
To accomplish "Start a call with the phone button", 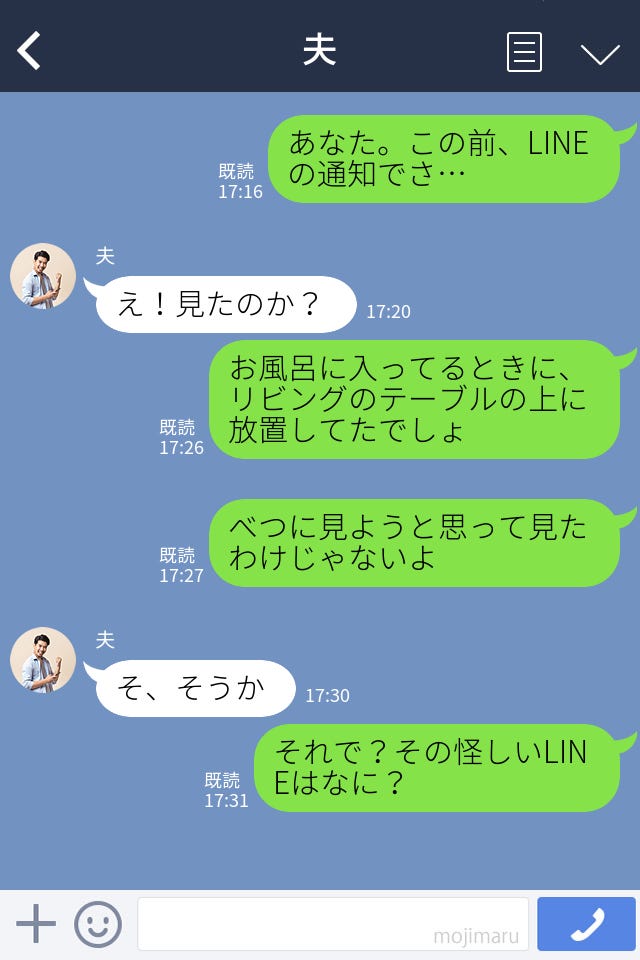I will point(586,924).
